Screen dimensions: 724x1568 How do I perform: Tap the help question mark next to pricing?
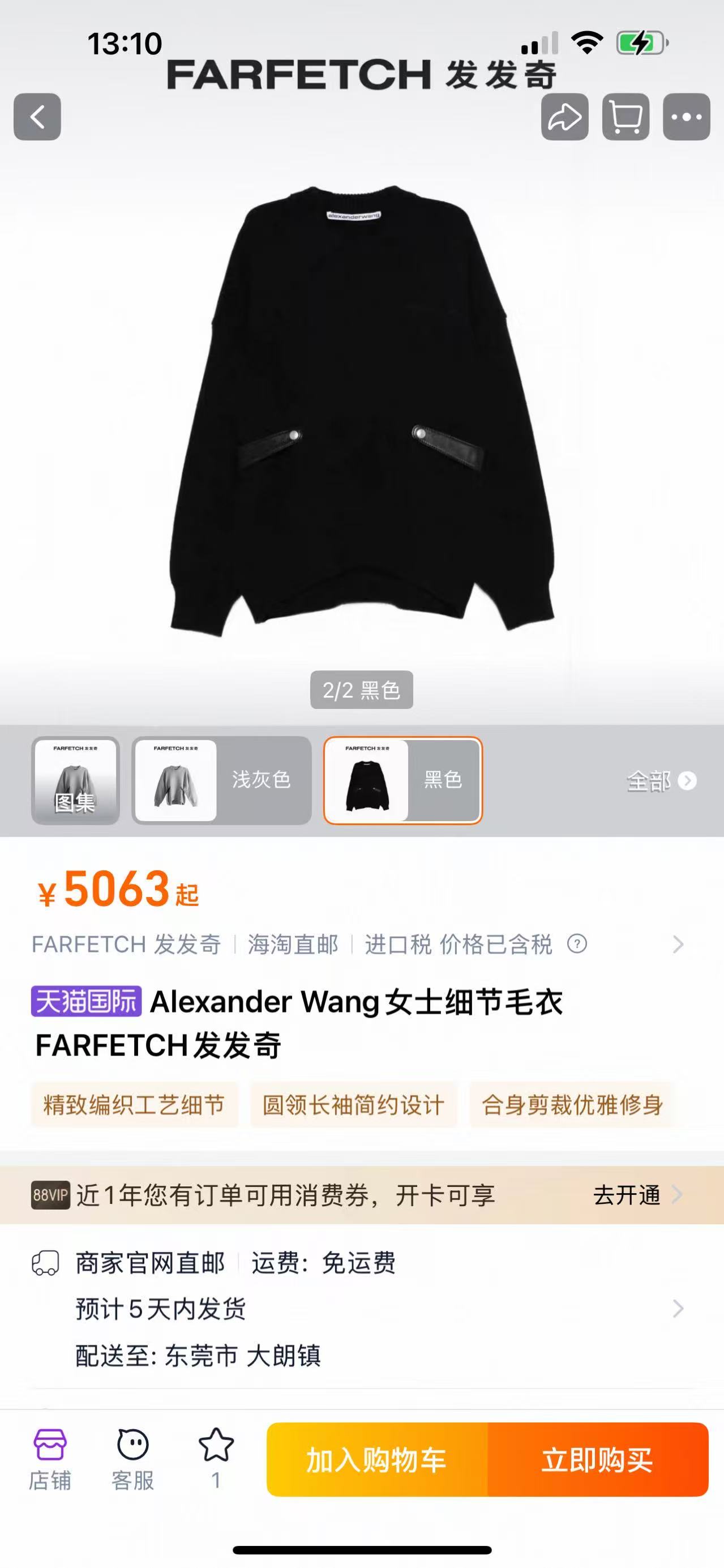point(577,944)
